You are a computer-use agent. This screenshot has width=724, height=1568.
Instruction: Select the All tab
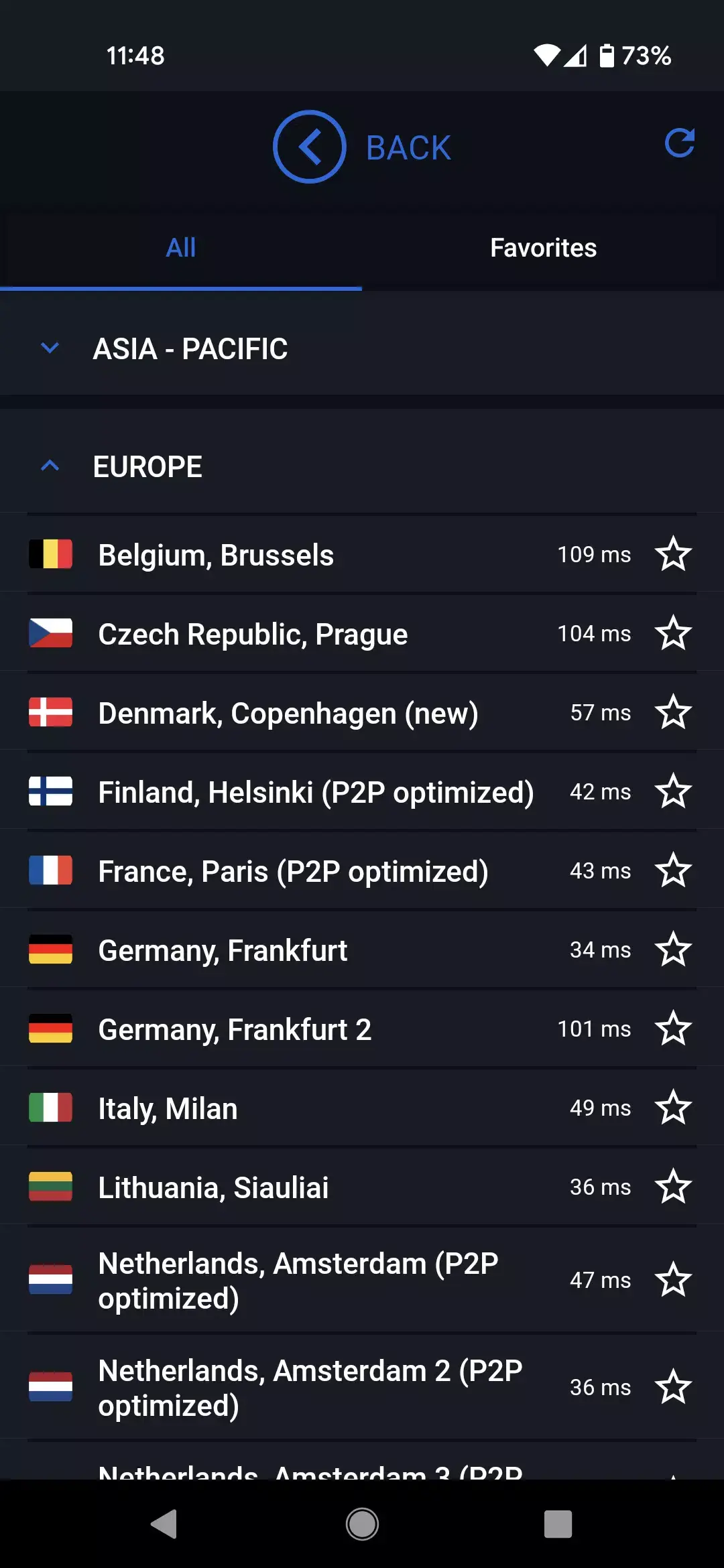coord(180,247)
